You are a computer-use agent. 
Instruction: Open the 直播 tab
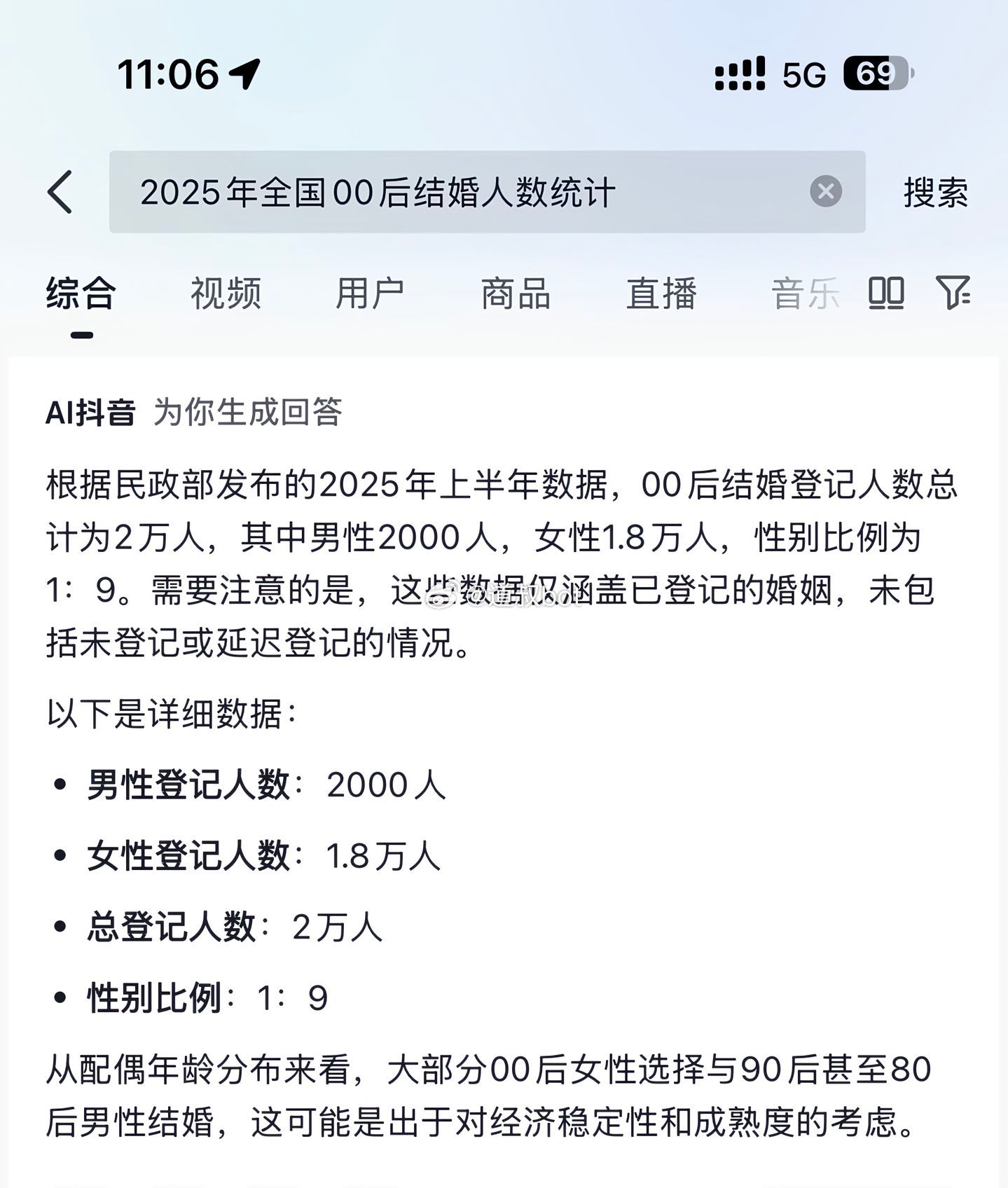[661, 294]
